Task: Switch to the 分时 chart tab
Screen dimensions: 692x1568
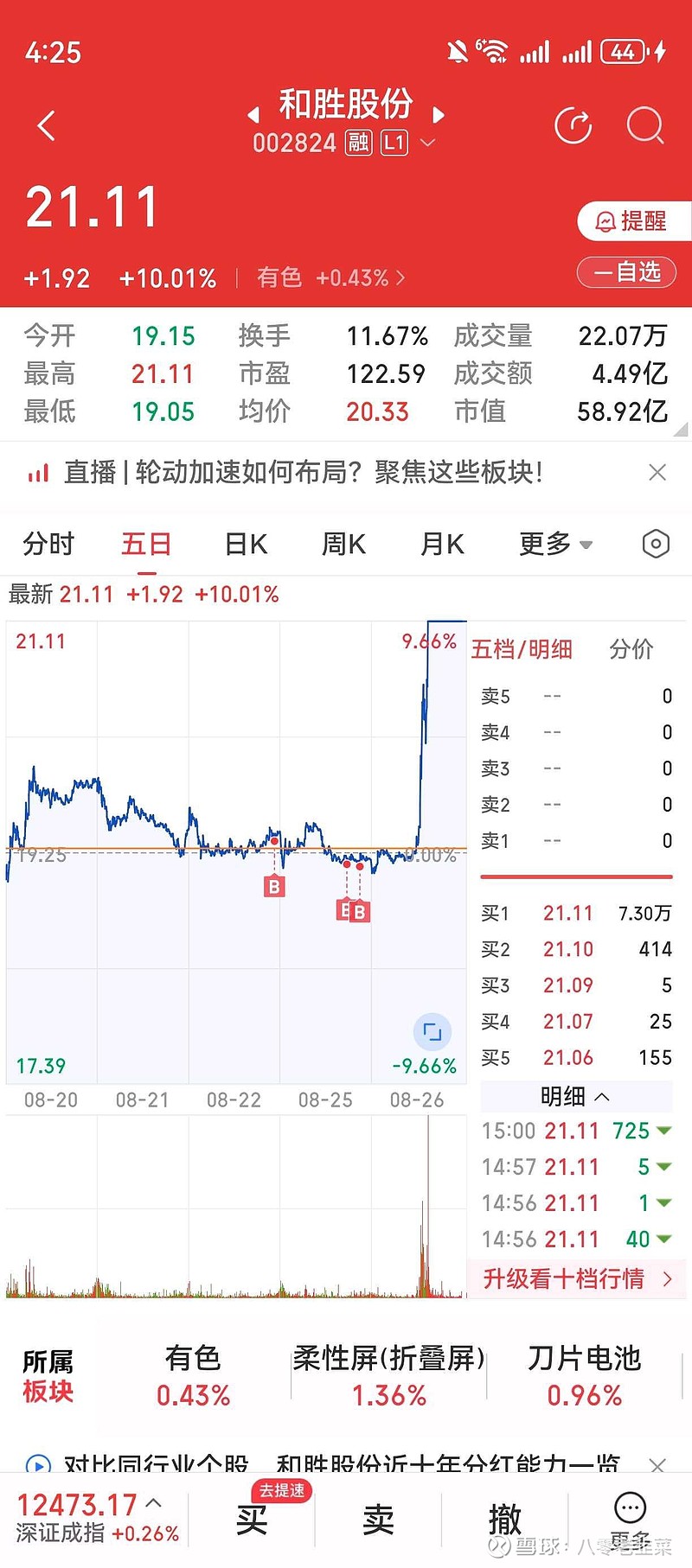Action: point(48,544)
